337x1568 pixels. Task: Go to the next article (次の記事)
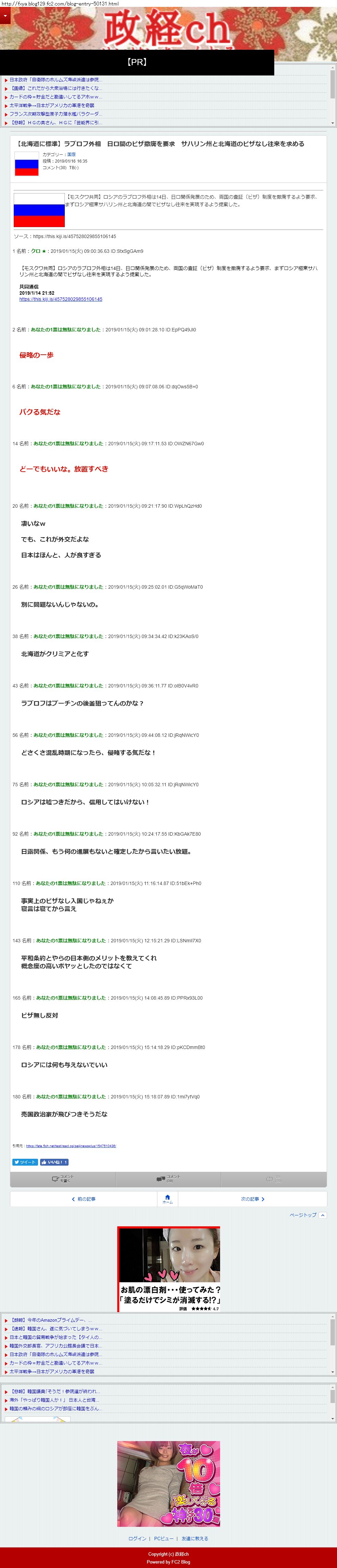(x=252, y=1199)
